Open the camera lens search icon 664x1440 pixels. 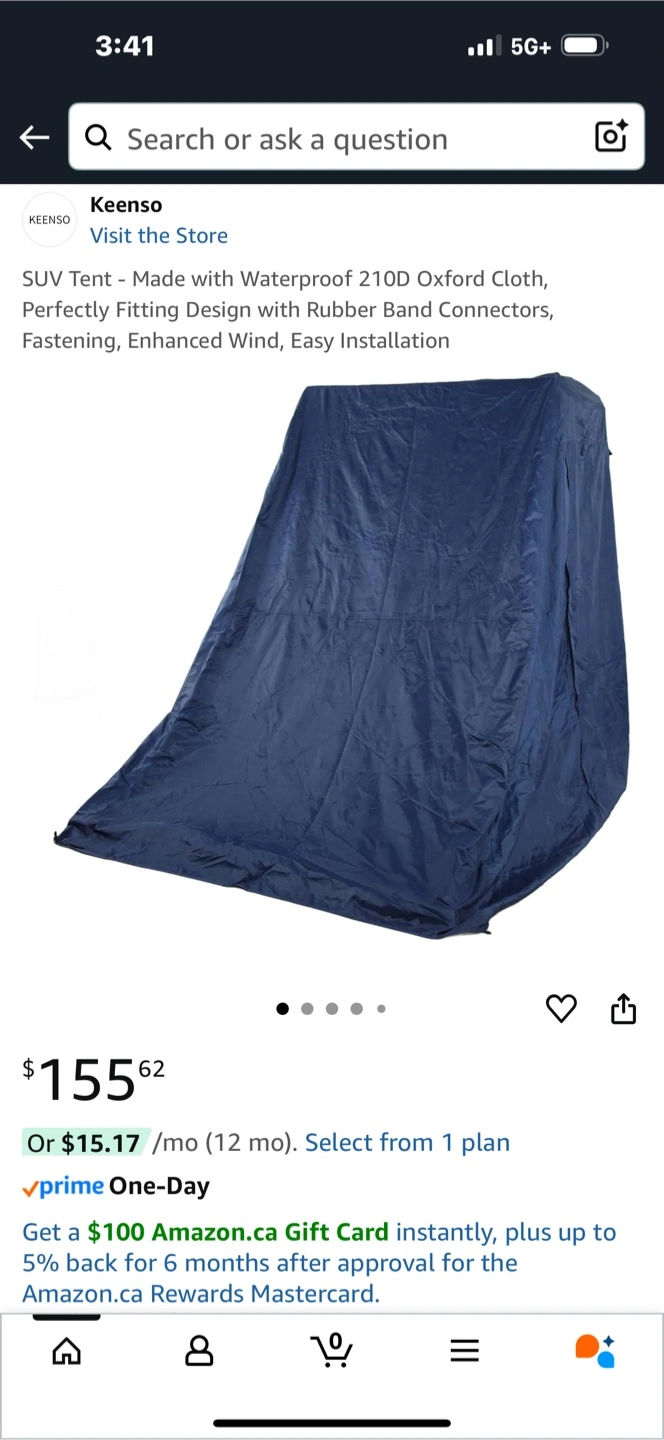(x=611, y=137)
